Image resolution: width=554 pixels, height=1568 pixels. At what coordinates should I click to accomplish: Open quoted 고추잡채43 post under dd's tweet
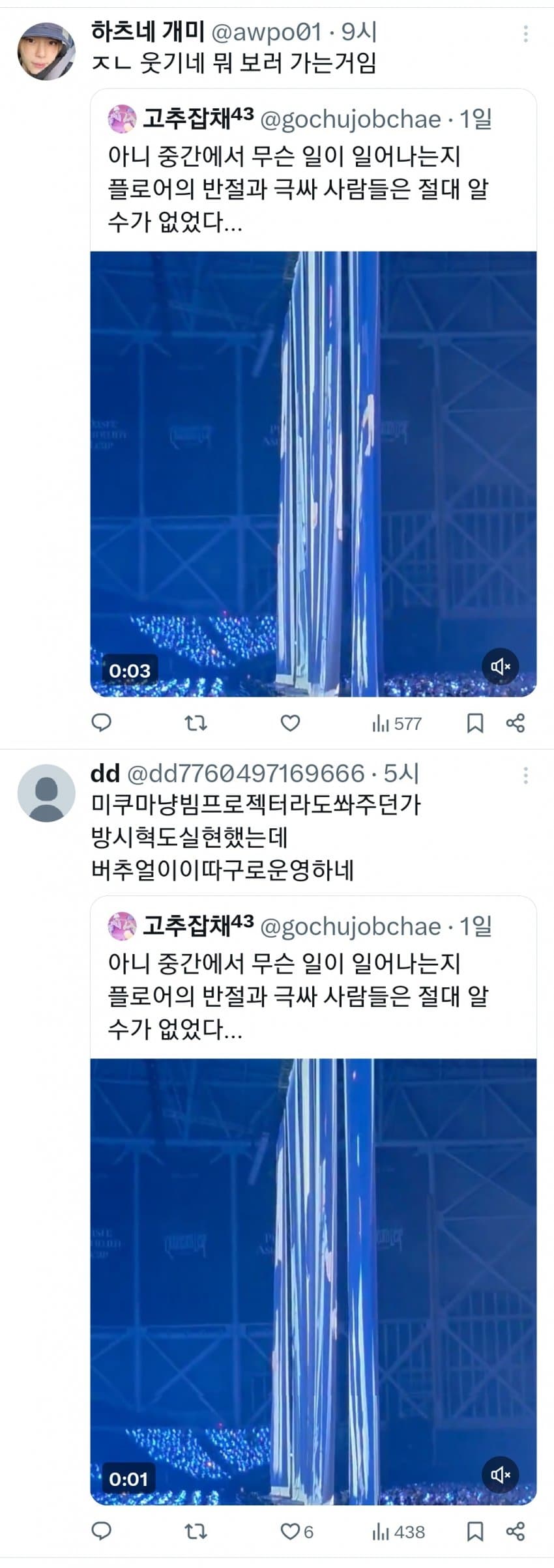[313, 996]
